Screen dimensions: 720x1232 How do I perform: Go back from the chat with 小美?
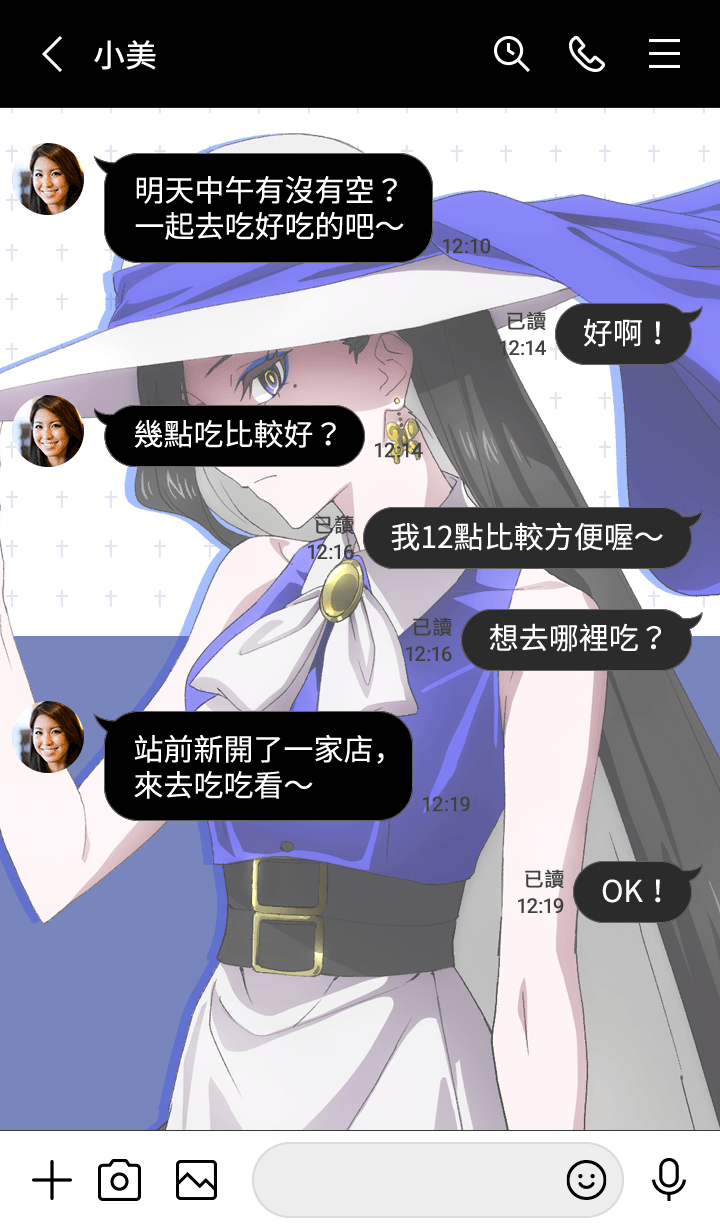coord(52,54)
